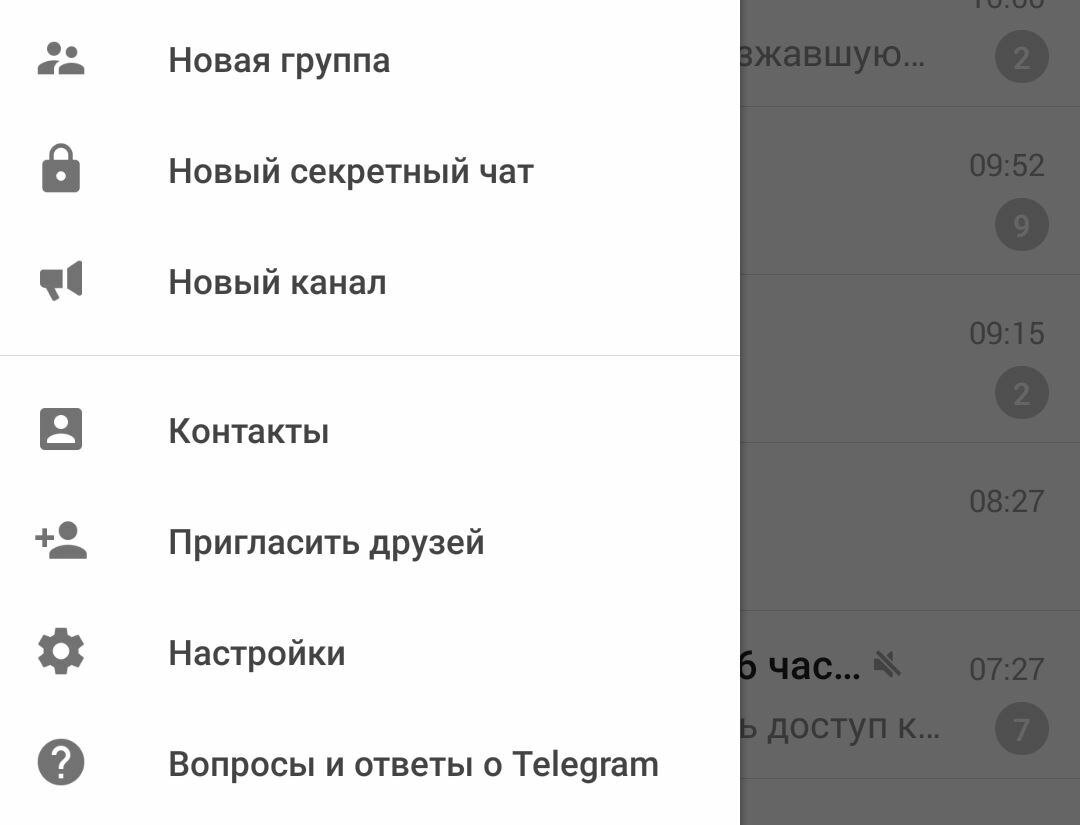
Task: Create a Новый канал
Action: point(277,283)
